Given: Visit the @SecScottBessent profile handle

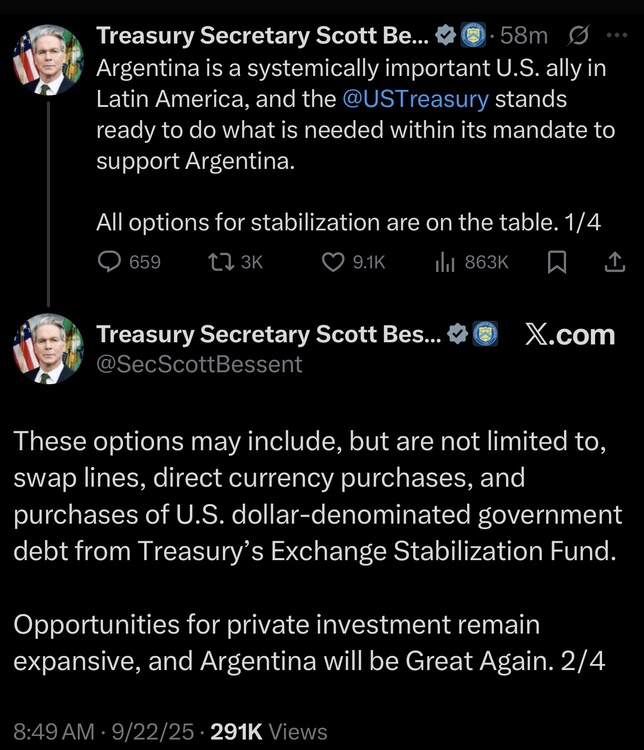Looking at the screenshot, I should point(199,364).
